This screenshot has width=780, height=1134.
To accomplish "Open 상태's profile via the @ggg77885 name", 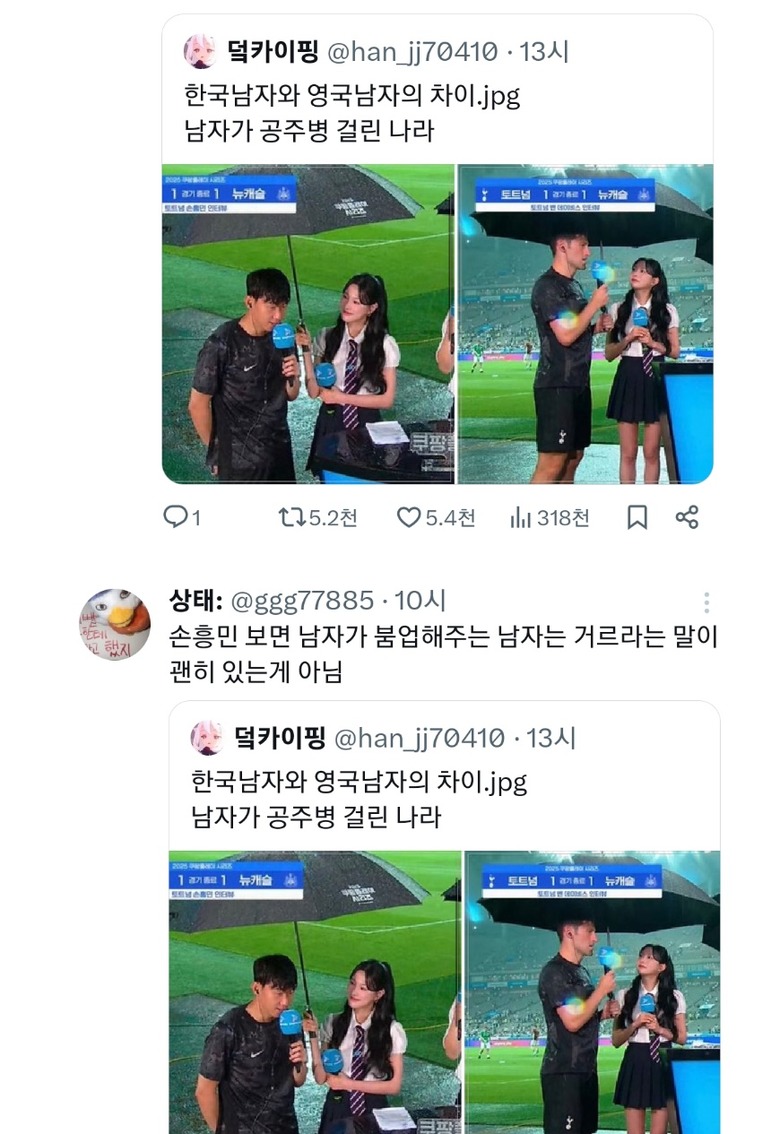I will 300,601.
